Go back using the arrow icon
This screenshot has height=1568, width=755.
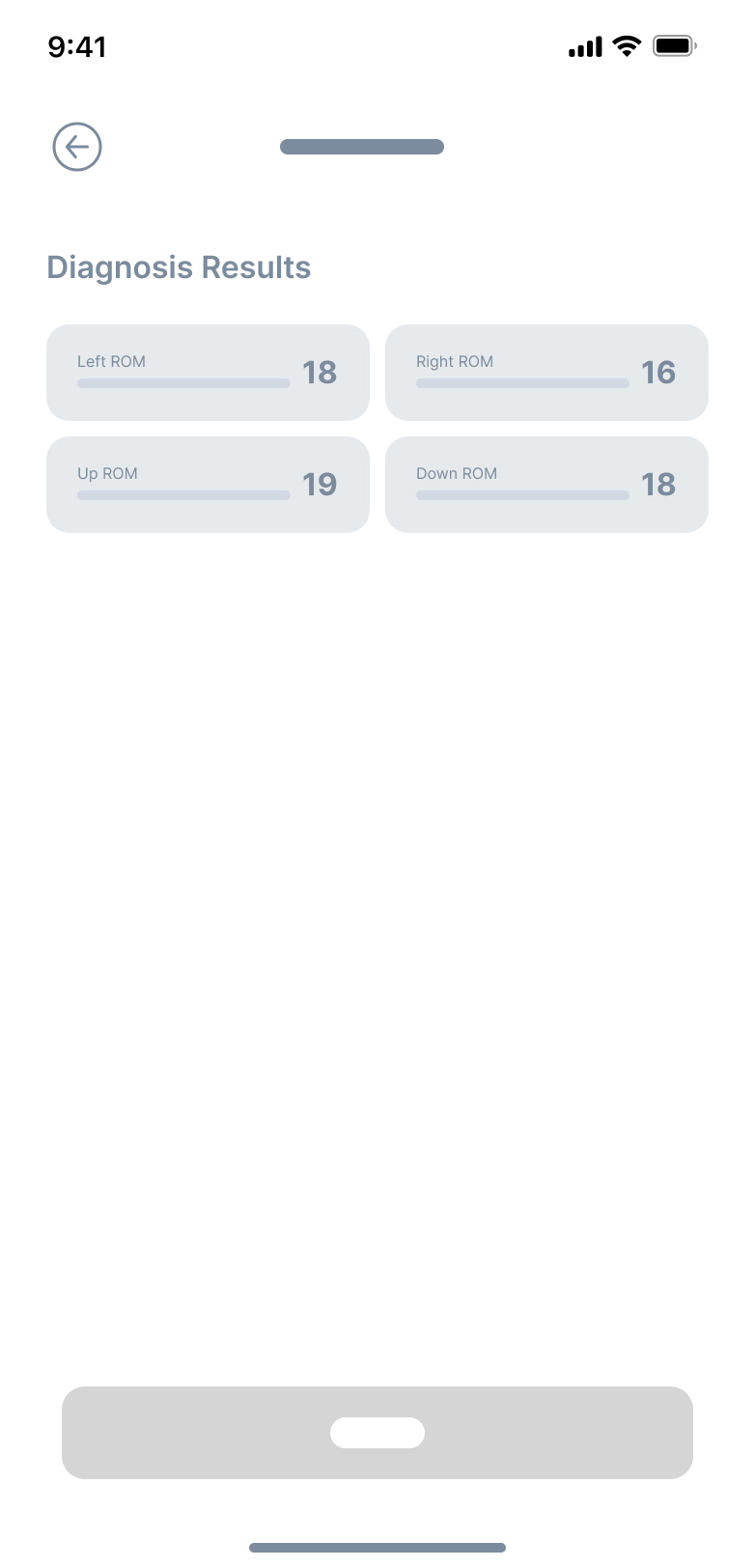(x=77, y=147)
